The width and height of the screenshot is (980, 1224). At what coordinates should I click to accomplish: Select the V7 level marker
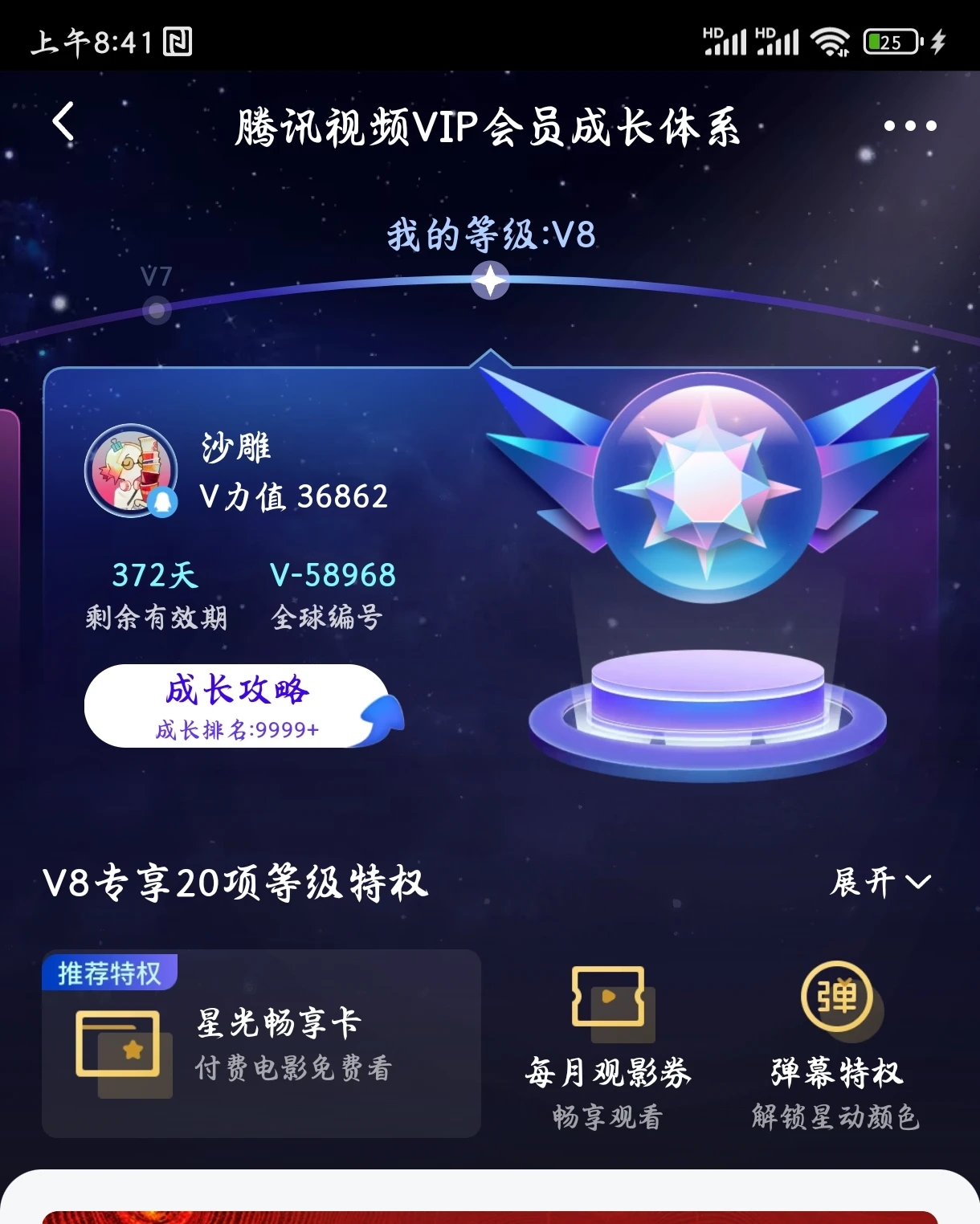point(157,308)
